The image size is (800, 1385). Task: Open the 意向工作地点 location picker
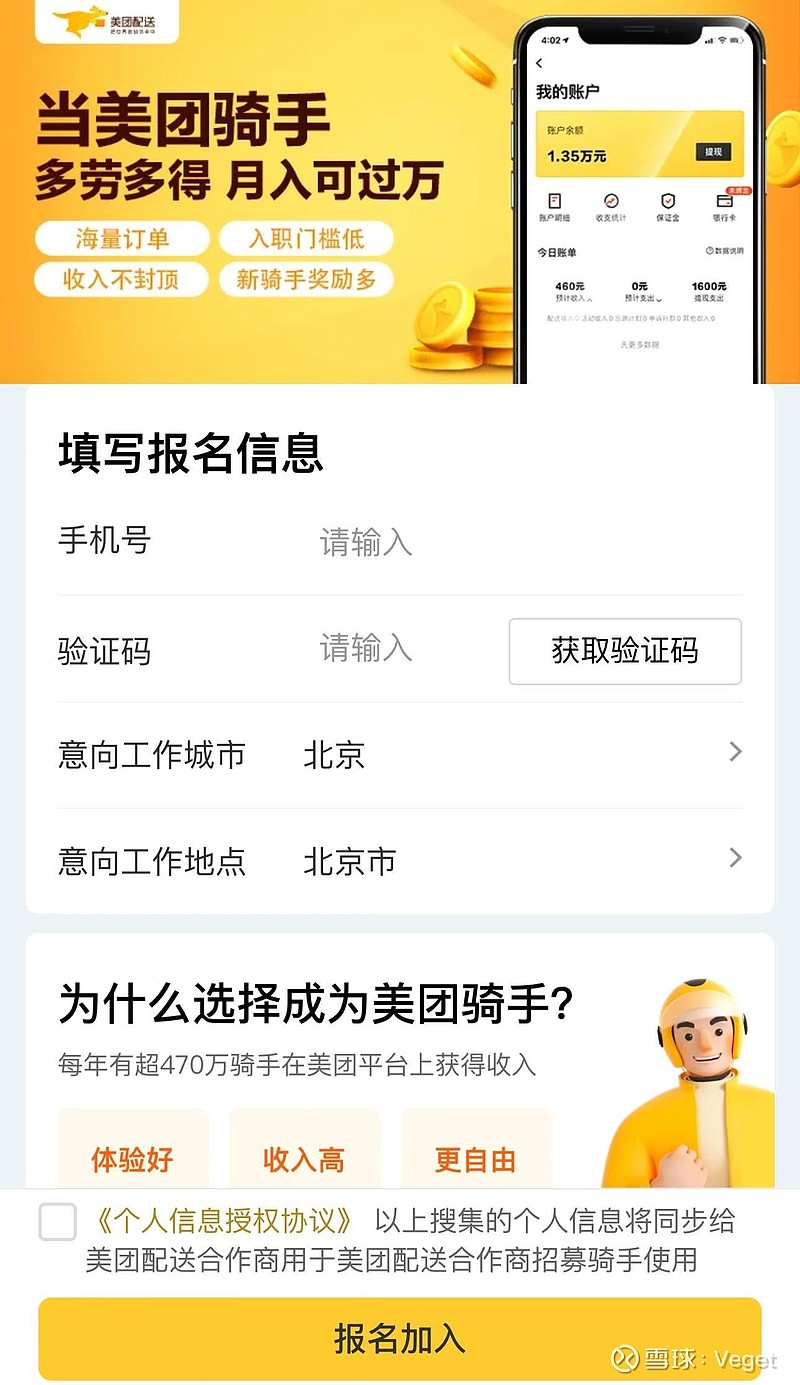pyautogui.click(x=400, y=861)
